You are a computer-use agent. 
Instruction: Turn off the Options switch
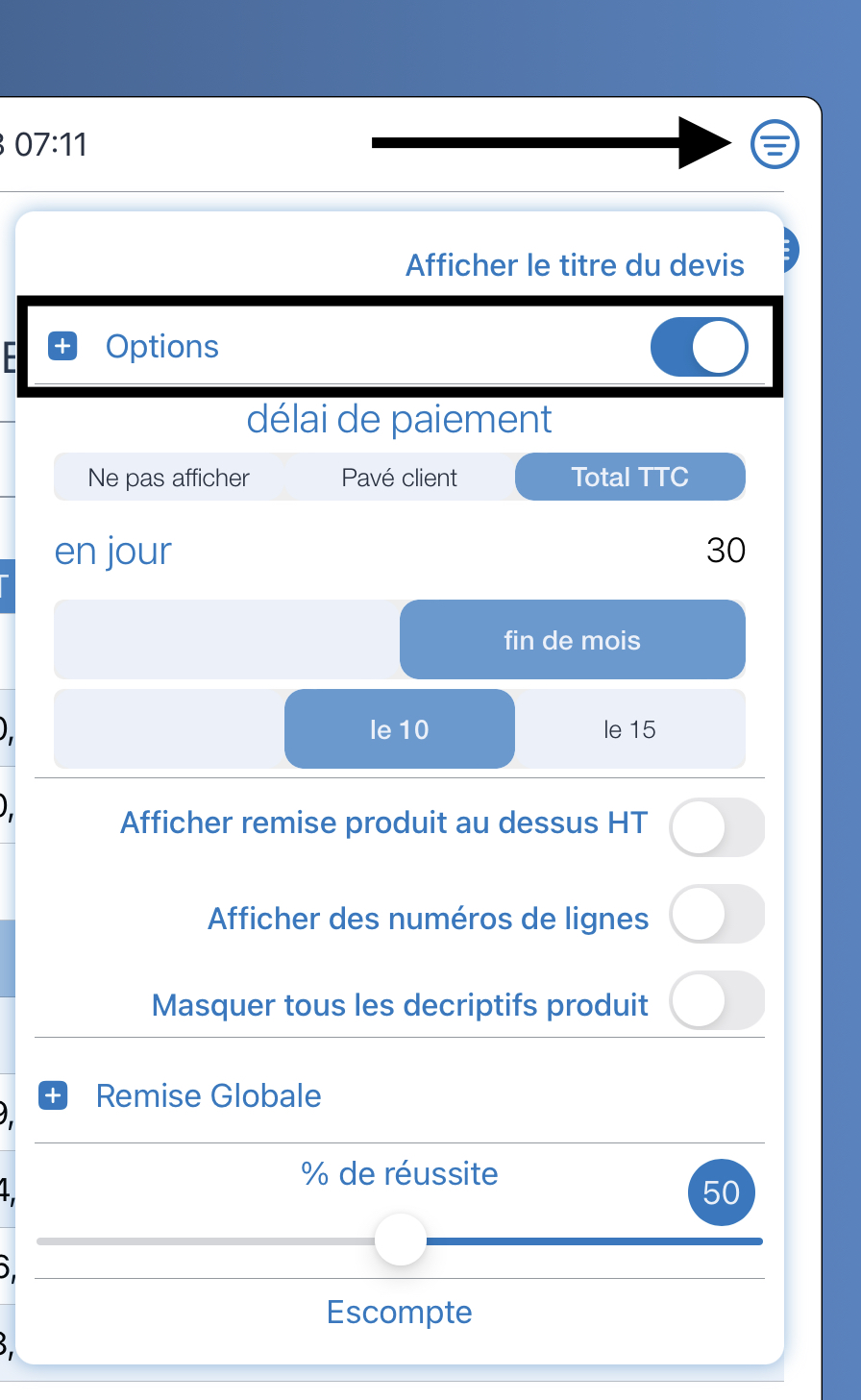click(x=699, y=347)
